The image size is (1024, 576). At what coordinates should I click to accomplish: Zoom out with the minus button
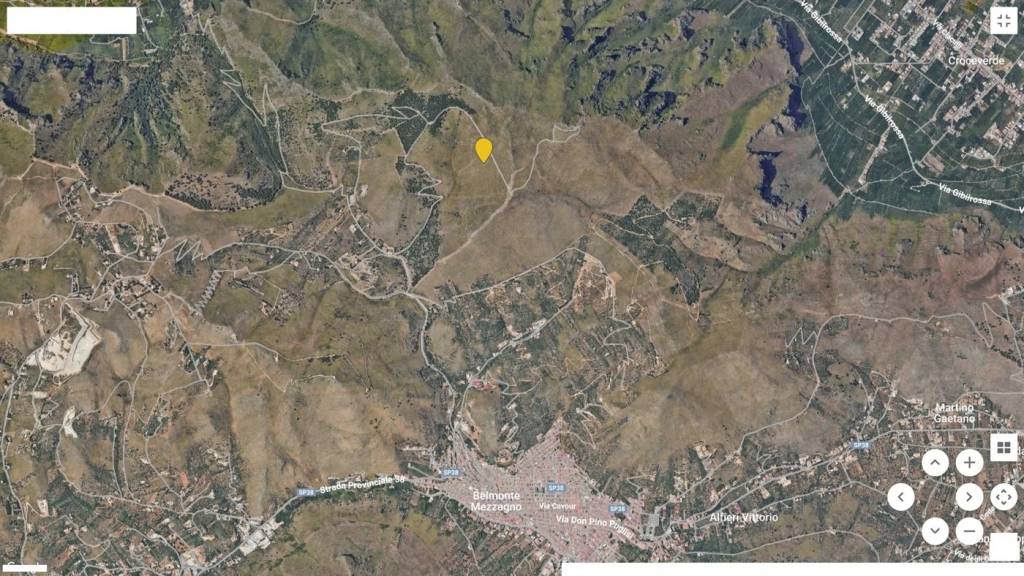[969, 531]
